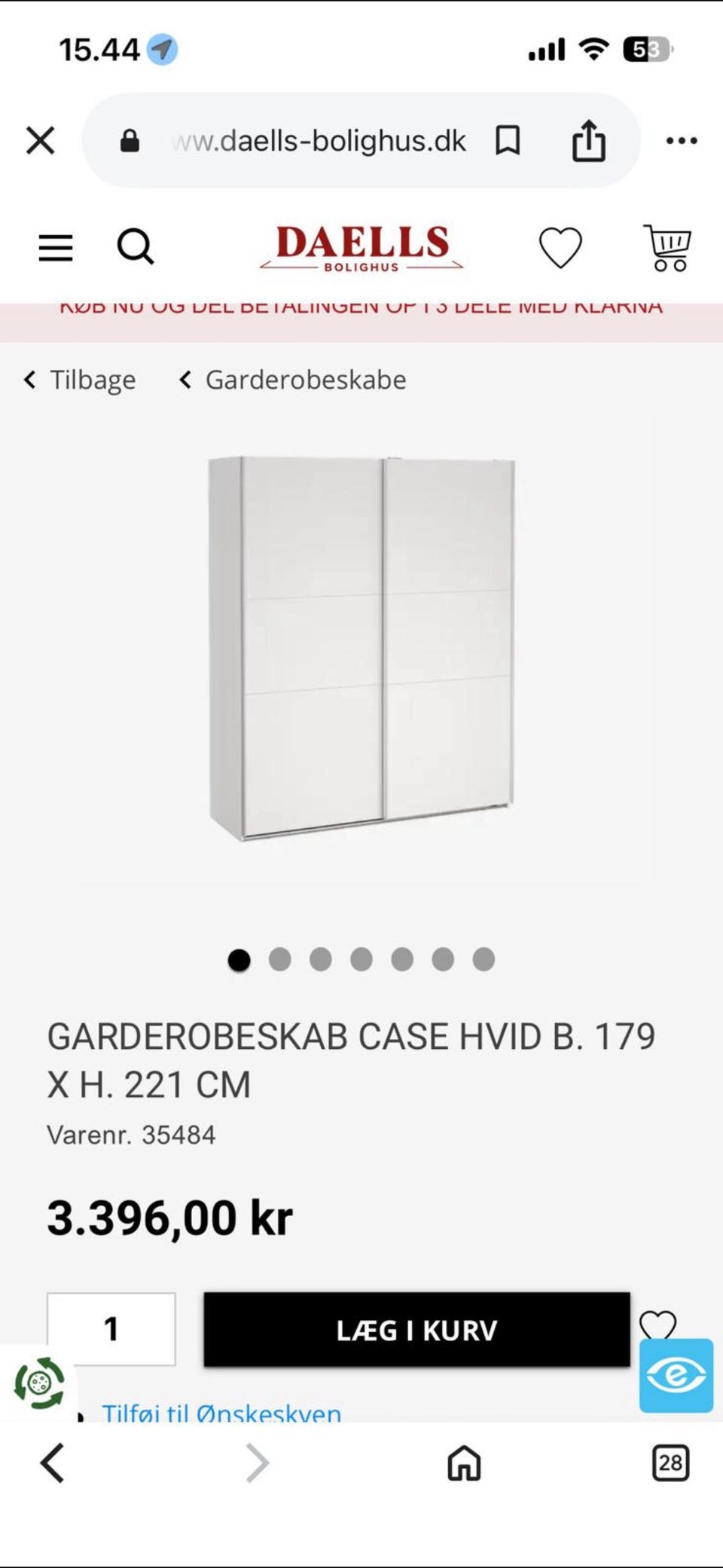Click the Daells Bolighus logo
723x1568 pixels.
[x=364, y=249]
